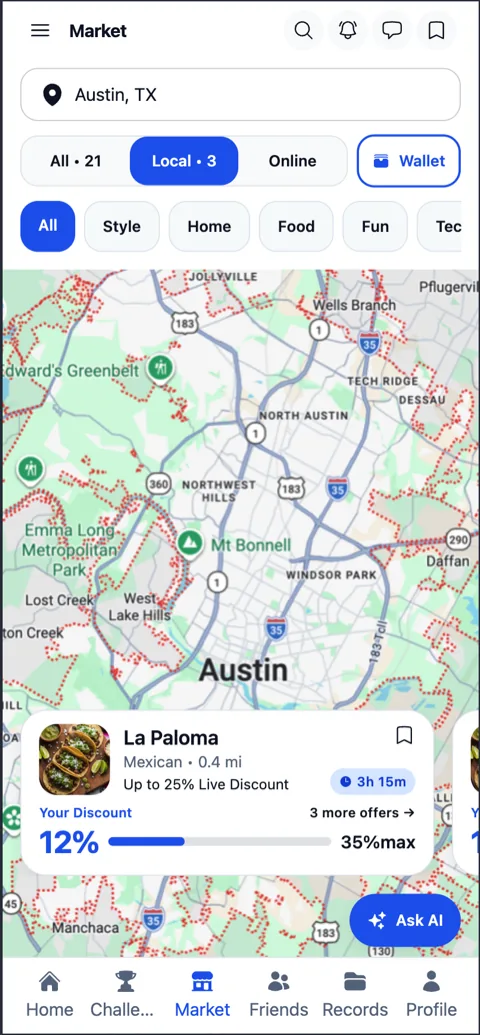Open the messages chat icon
This screenshot has height=1035, width=480.
[x=392, y=31]
